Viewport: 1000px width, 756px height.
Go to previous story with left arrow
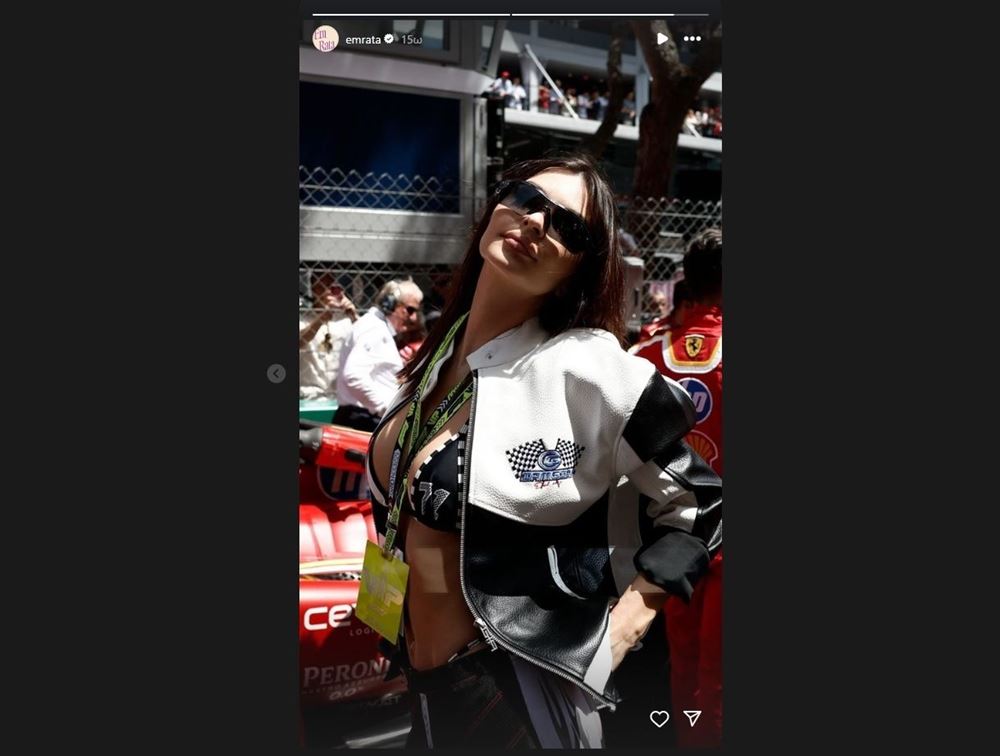[x=276, y=373]
